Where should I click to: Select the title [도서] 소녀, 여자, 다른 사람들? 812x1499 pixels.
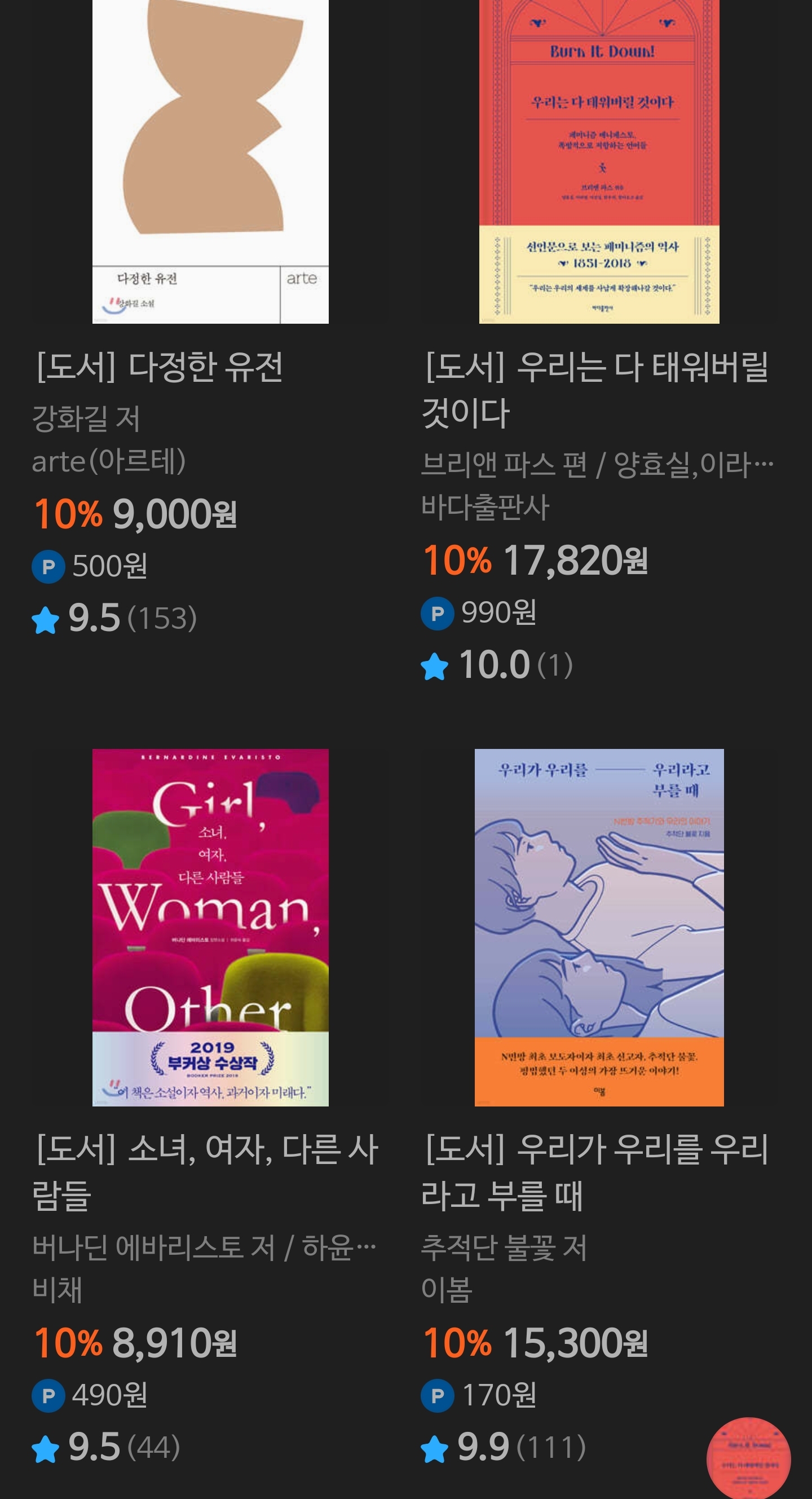point(206,1172)
